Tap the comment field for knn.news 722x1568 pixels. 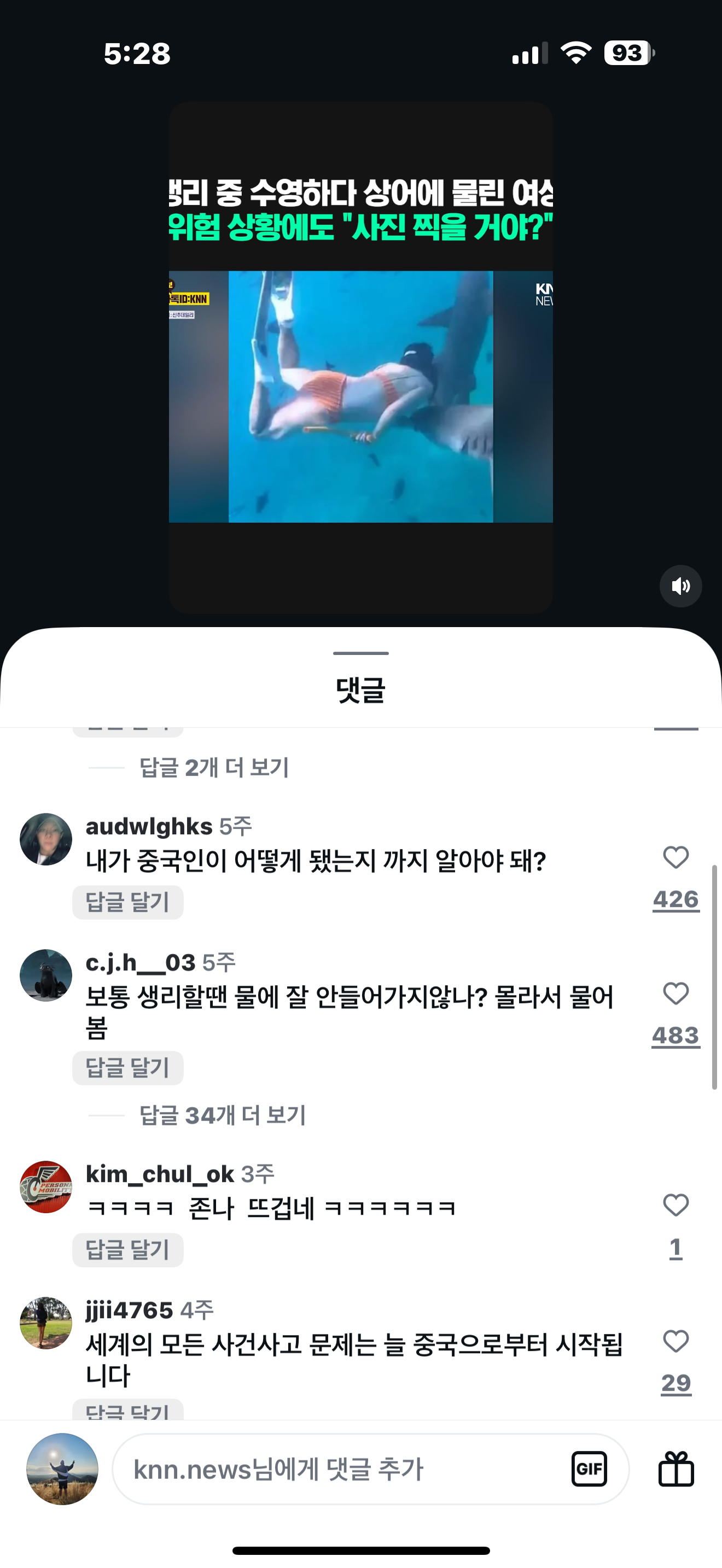coord(341,1470)
